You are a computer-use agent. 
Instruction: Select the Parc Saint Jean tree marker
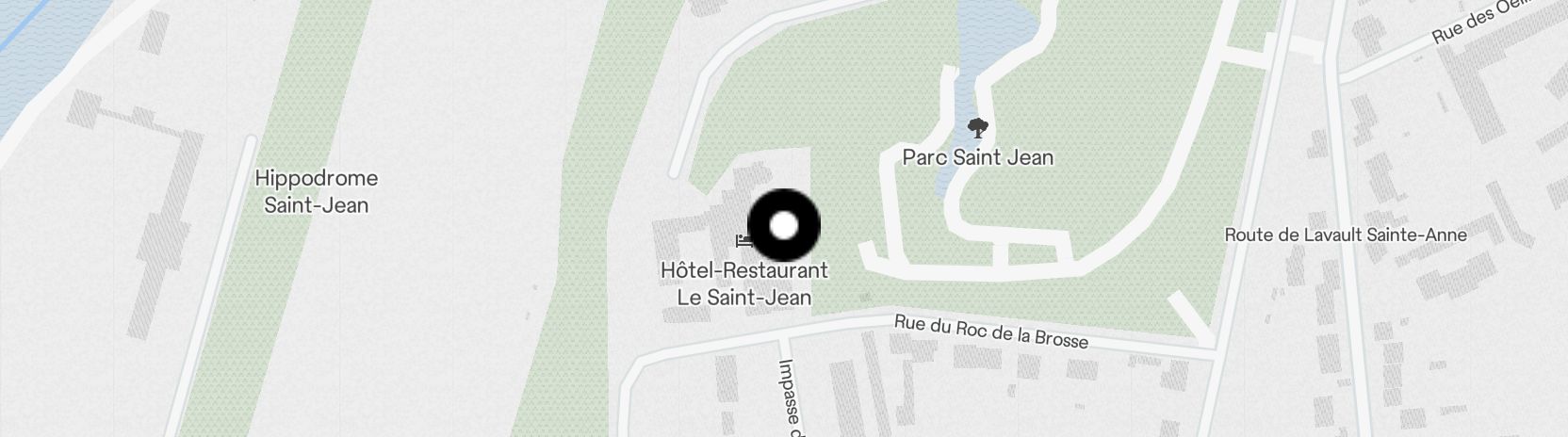[978, 127]
